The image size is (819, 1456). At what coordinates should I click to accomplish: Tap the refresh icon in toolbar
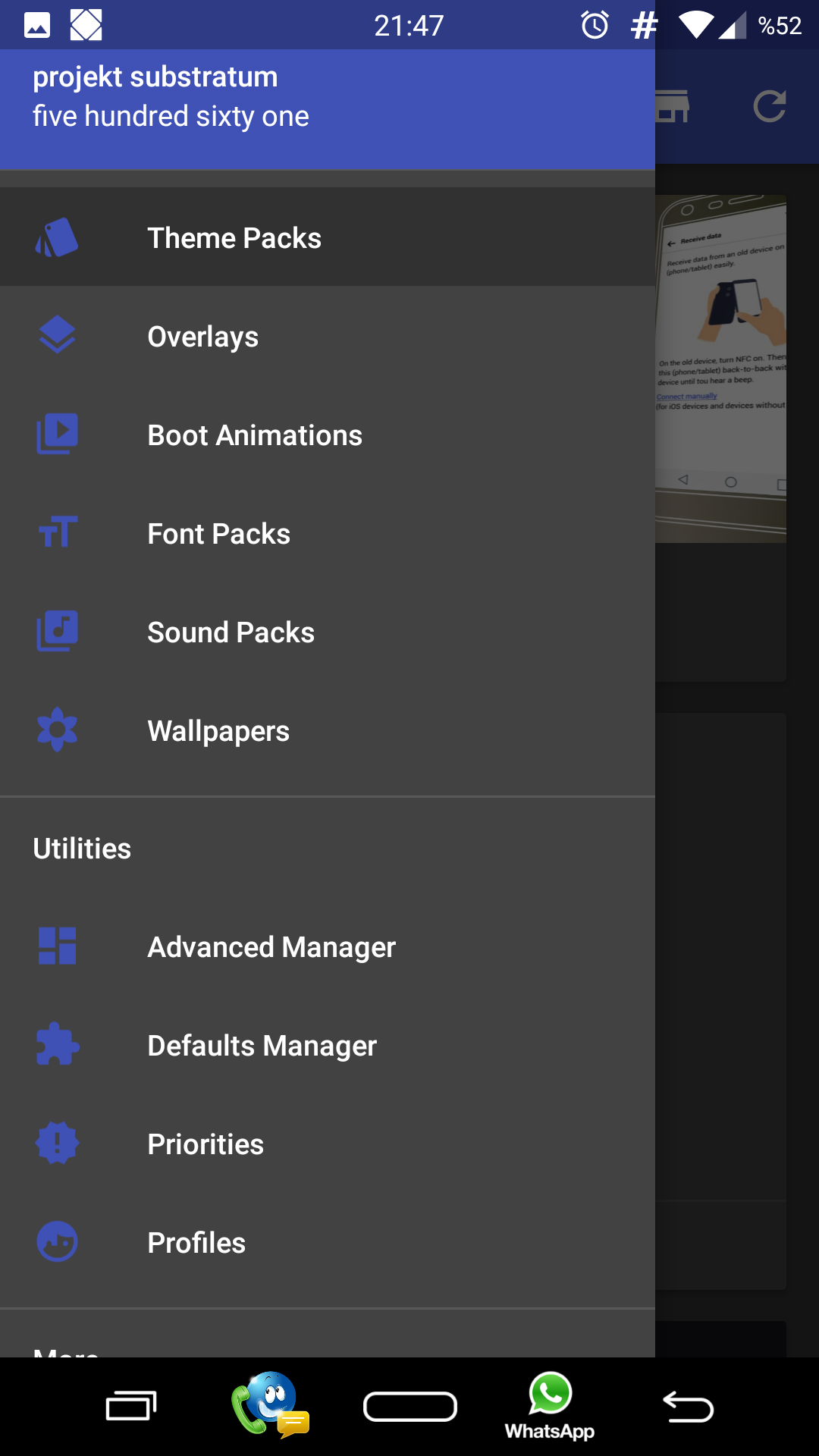[769, 106]
